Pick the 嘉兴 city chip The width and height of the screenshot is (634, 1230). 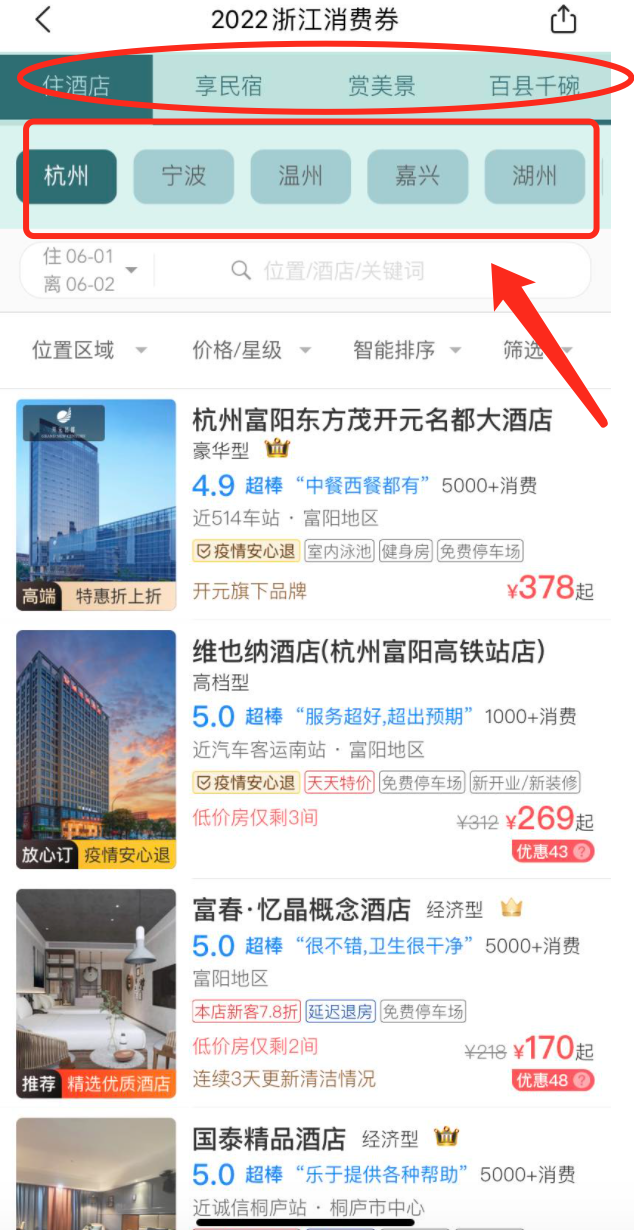click(418, 177)
